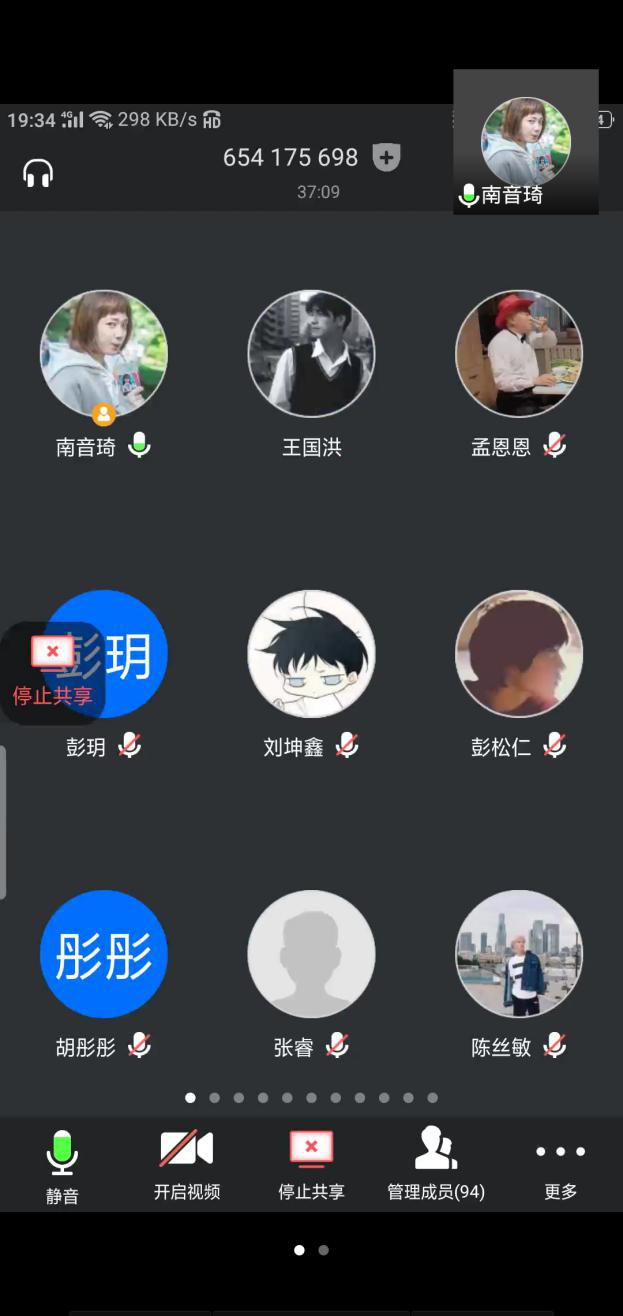The height and width of the screenshot is (1316, 623).
Task: Open host 南音琦's avatar in grid
Action: point(104,354)
